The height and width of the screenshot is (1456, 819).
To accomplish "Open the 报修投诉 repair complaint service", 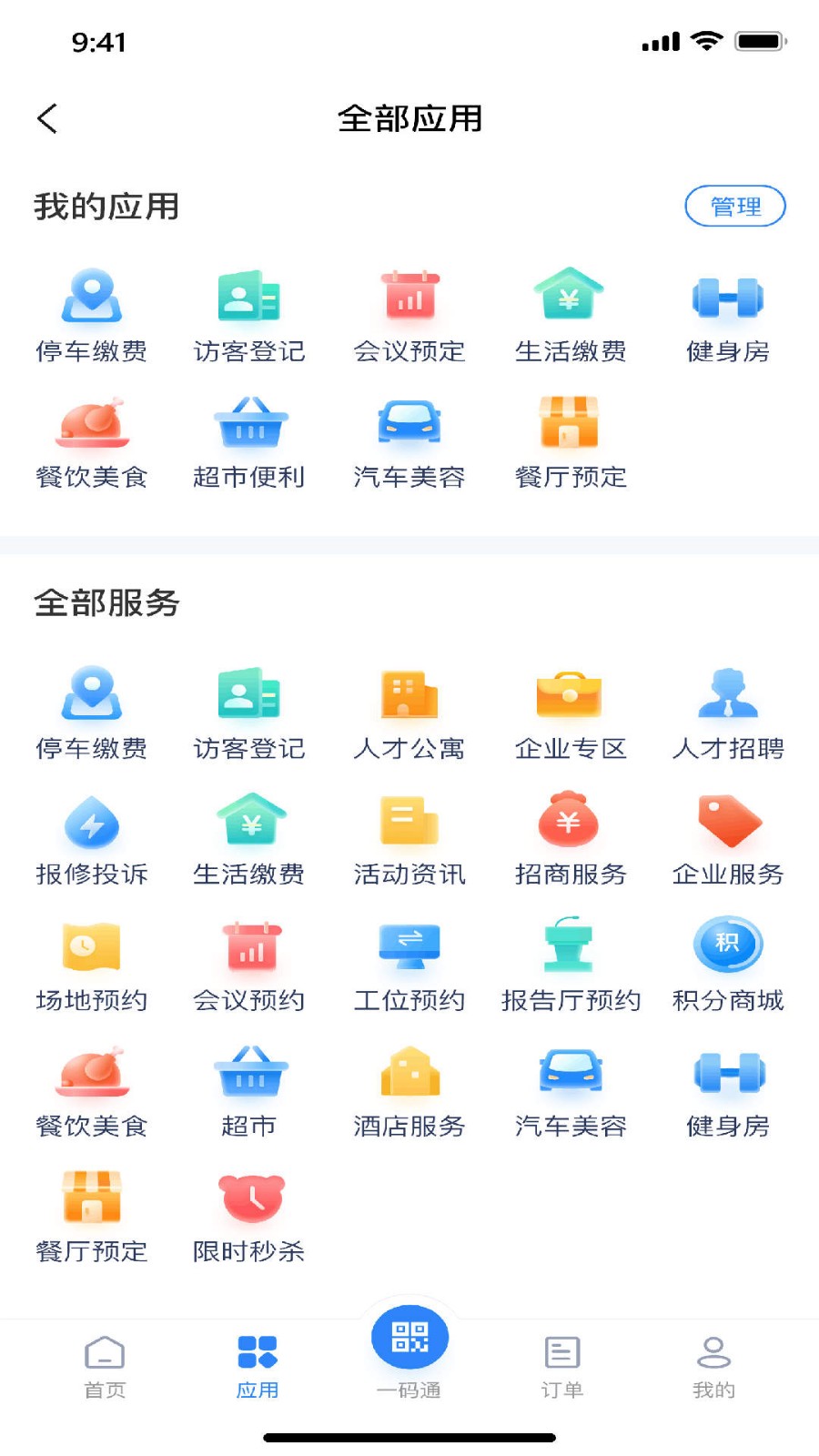I will click(92, 840).
